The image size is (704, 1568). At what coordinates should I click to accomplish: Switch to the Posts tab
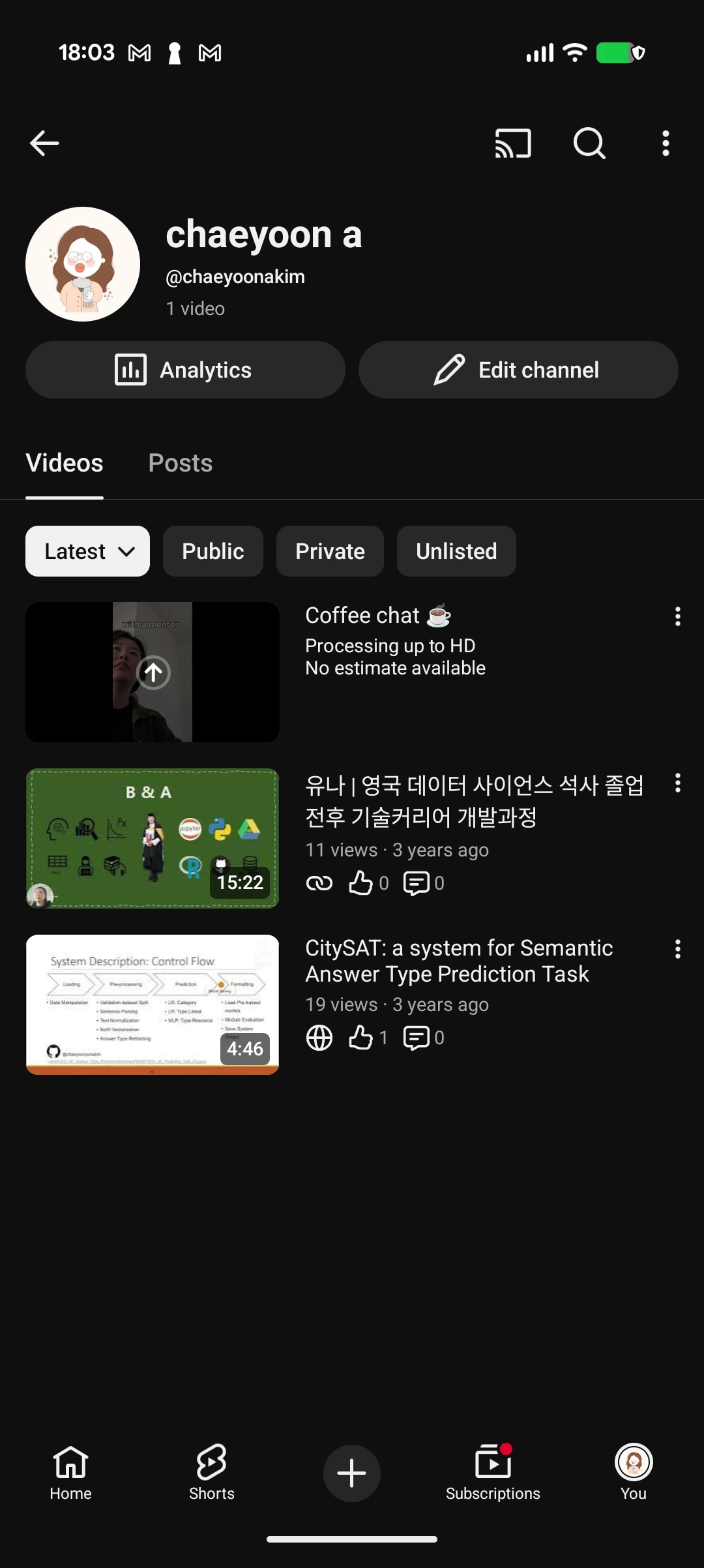pos(181,463)
